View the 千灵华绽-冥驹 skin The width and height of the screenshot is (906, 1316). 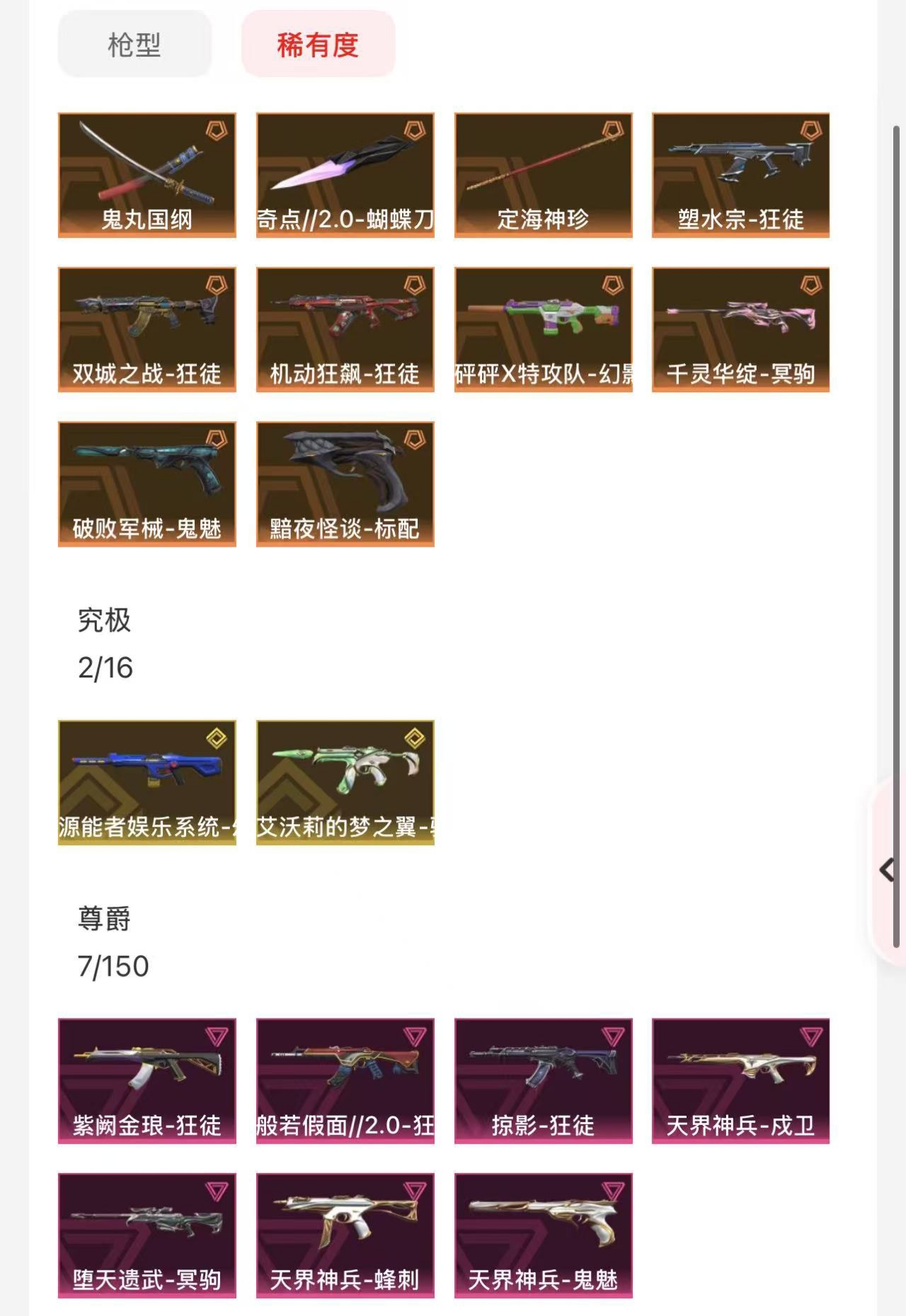coord(741,330)
